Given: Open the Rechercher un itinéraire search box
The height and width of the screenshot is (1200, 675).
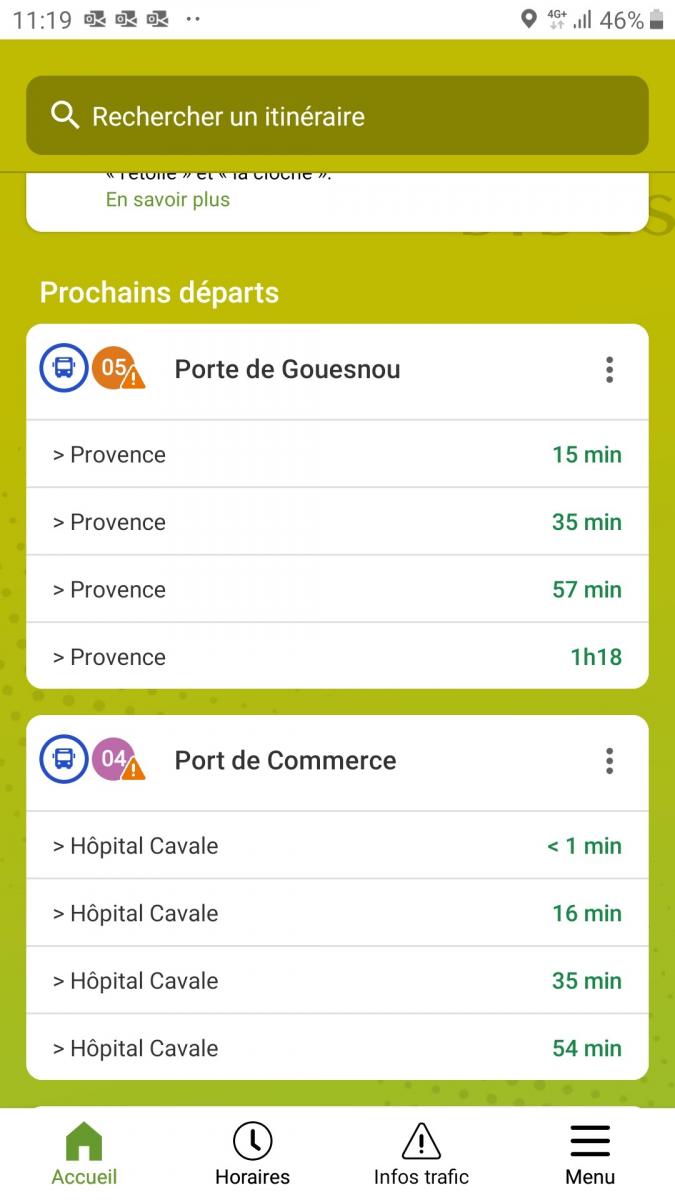Looking at the screenshot, I should (337, 116).
